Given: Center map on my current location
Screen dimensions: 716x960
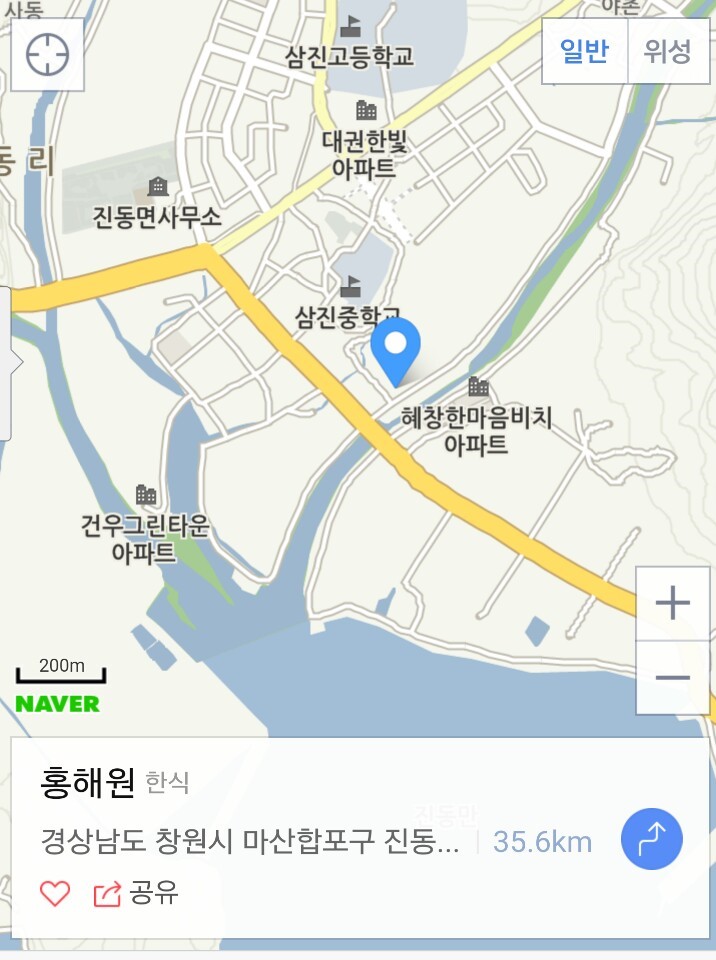Looking at the screenshot, I should pos(47,54).
